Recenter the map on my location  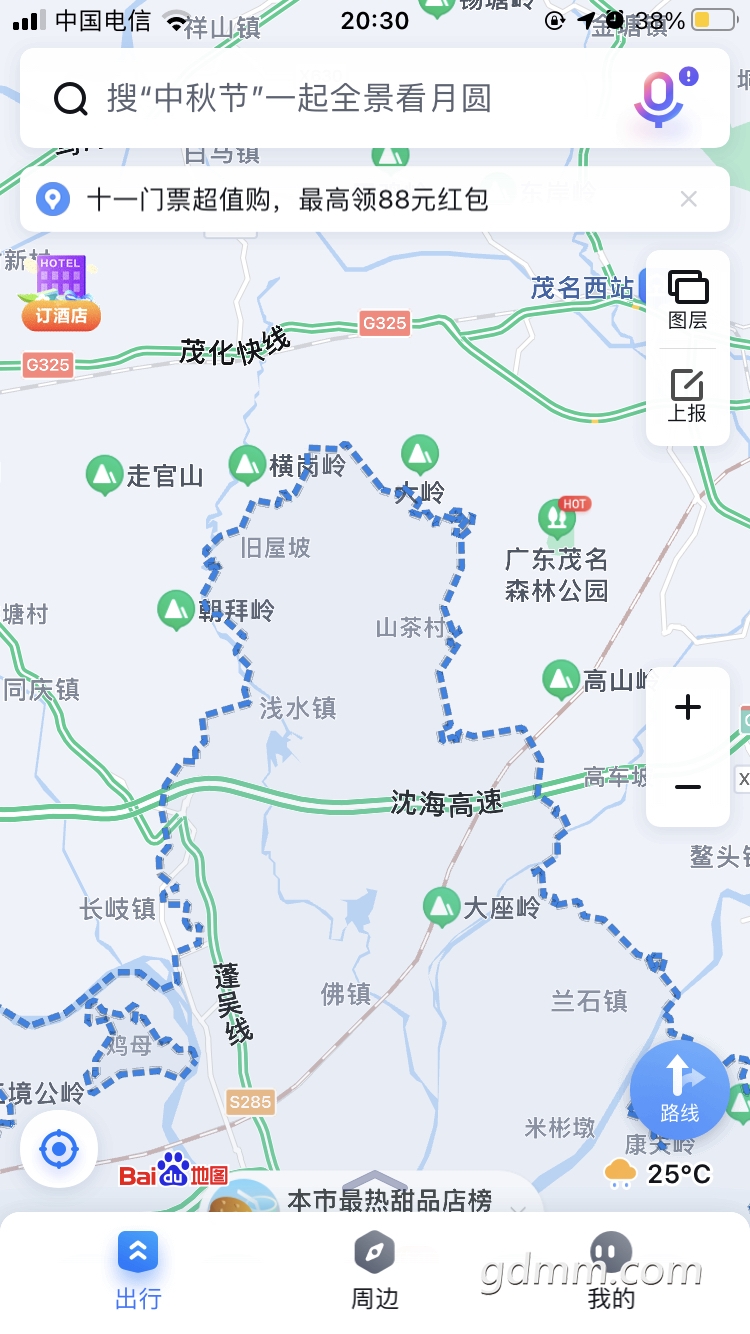tap(59, 1149)
